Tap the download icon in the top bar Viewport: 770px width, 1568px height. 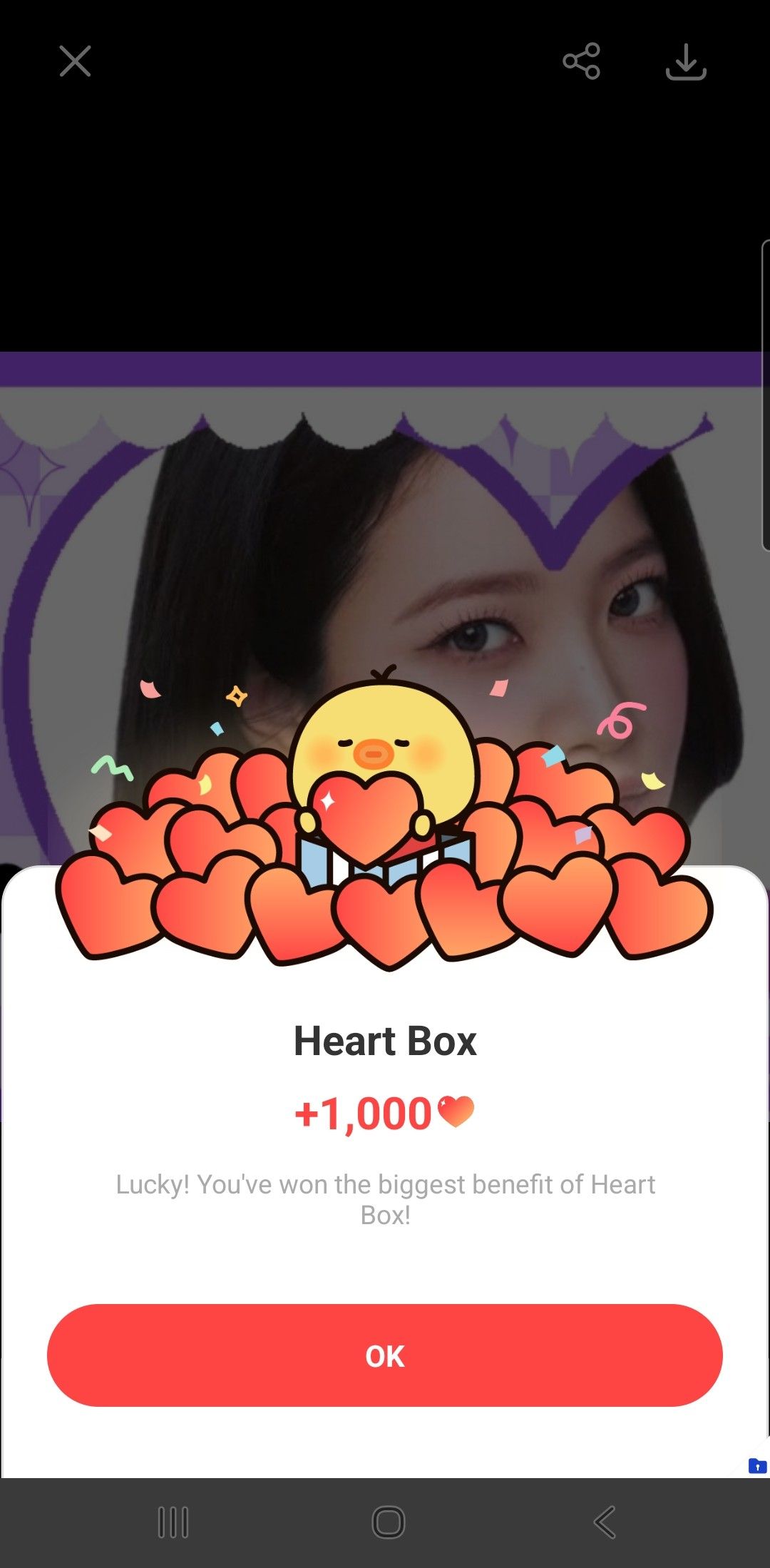click(685, 63)
